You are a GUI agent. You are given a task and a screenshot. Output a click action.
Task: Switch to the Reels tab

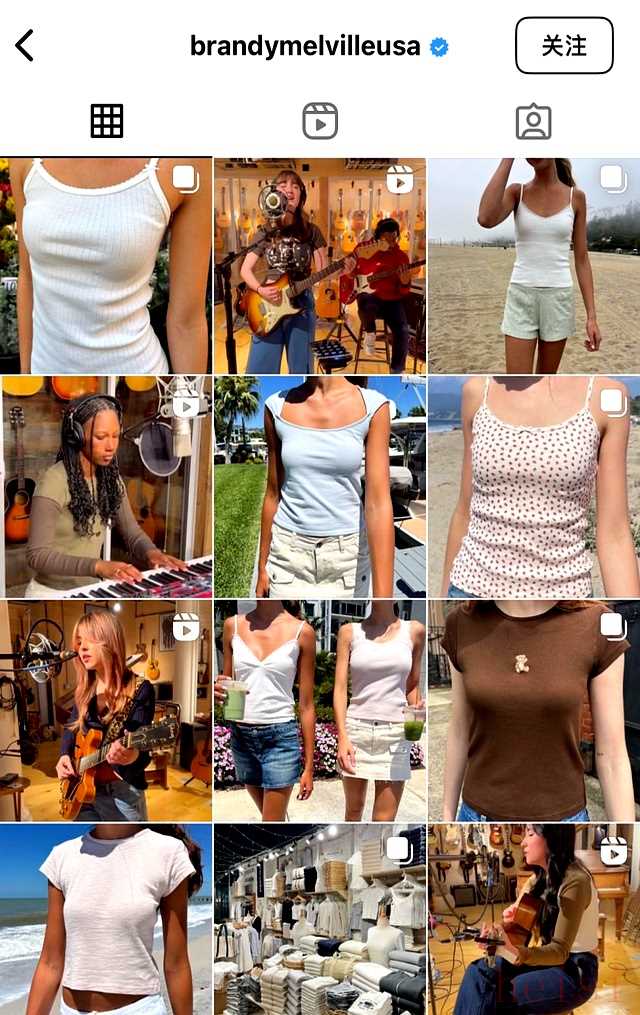[x=320, y=121]
